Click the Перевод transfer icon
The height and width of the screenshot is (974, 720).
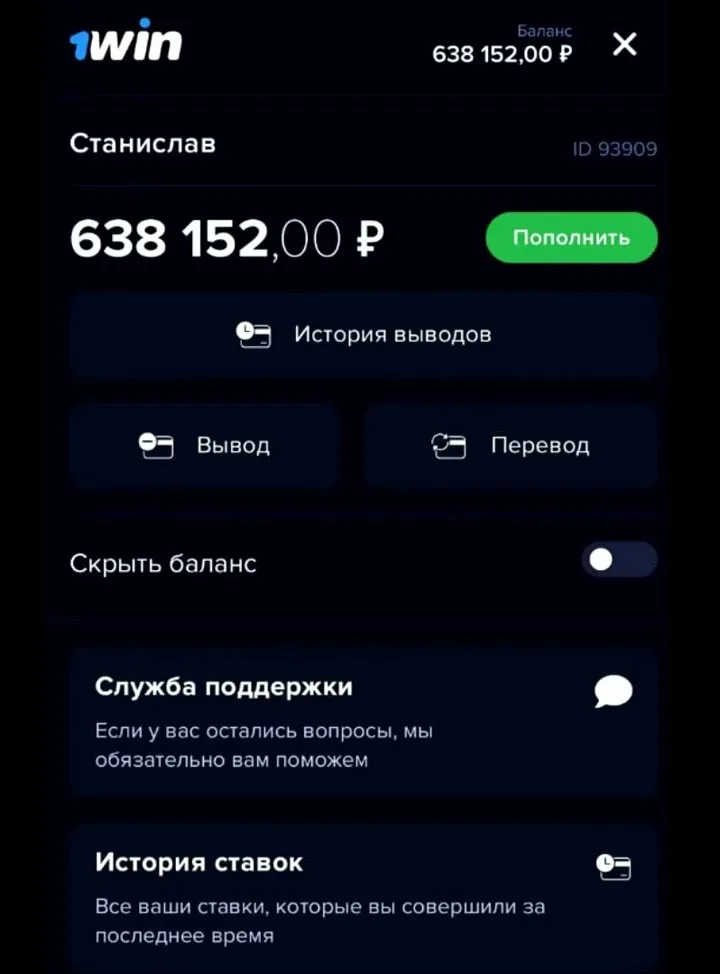click(x=449, y=446)
